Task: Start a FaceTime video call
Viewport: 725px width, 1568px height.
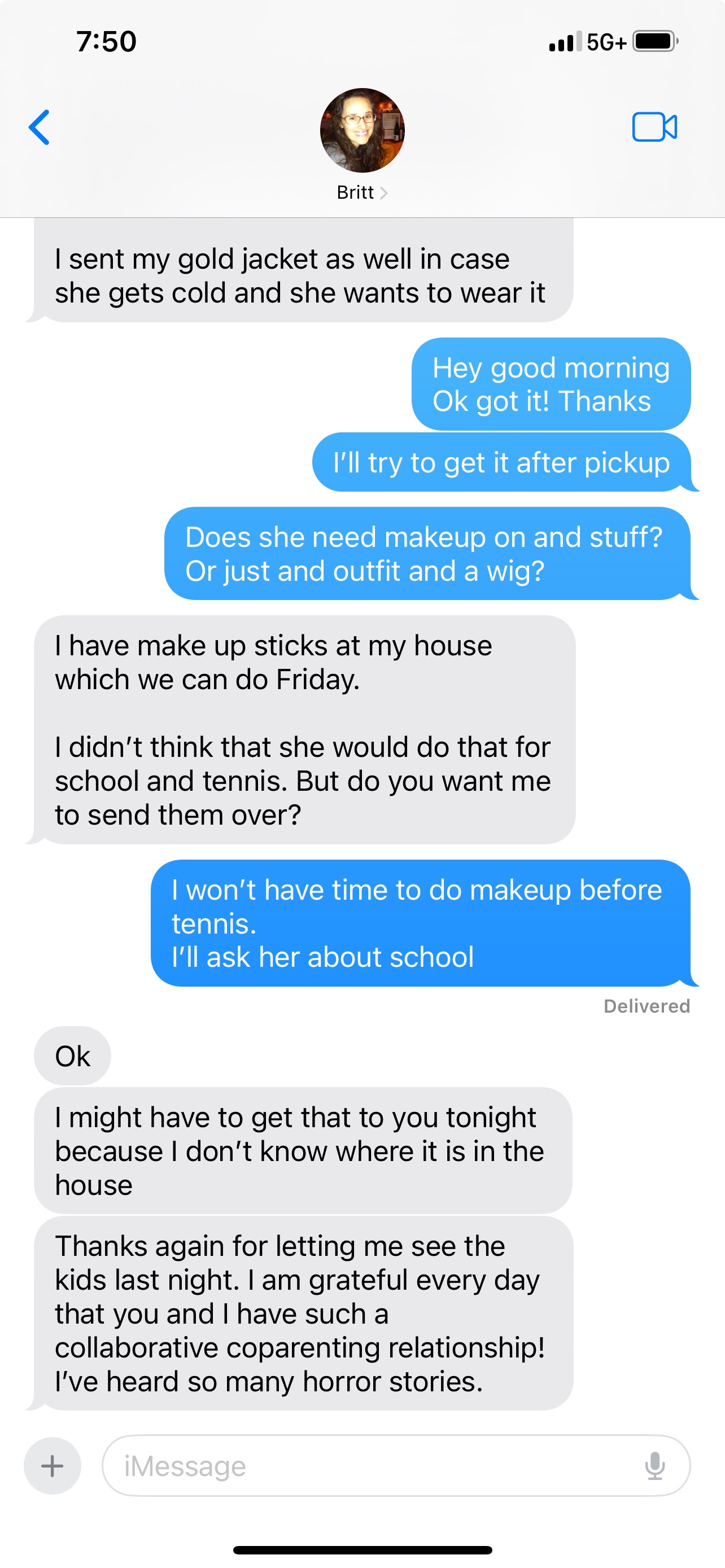Action: (x=654, y=127)
